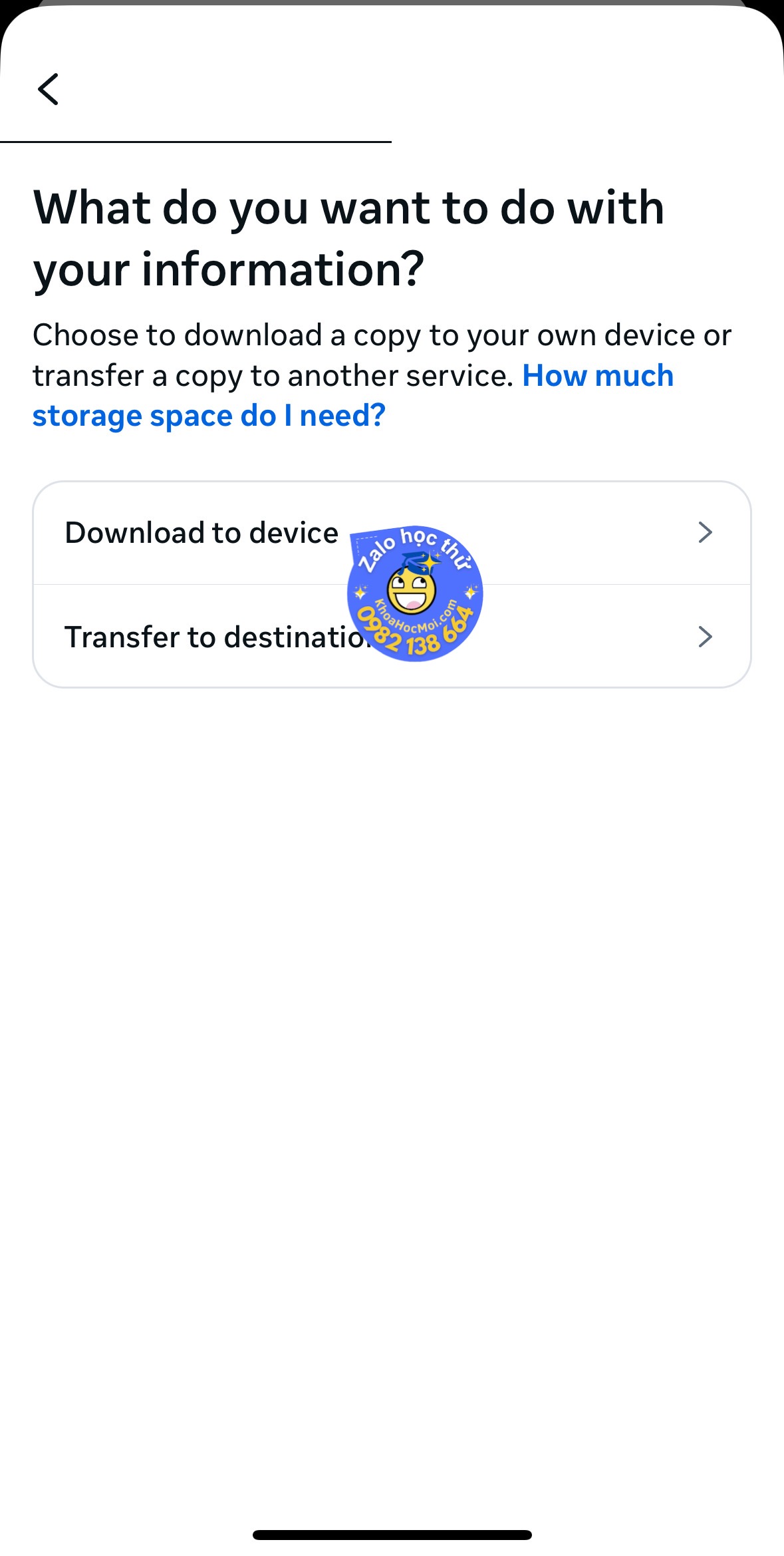This screenshot has height=1556, width=784.
Task: Open 'How much storage space do I need?' link
Action: coord(209,416)
